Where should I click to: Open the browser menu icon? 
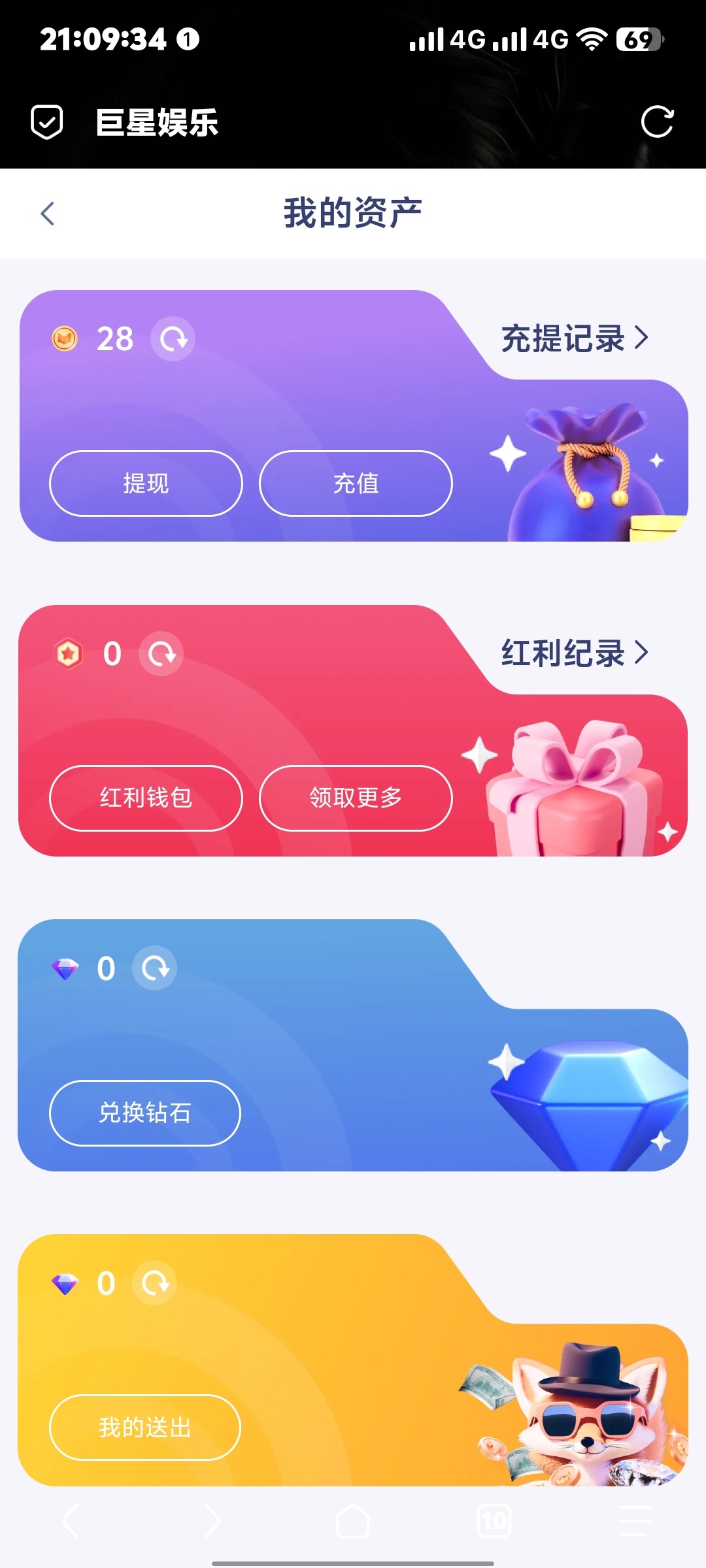click(x=635, y=1522)
